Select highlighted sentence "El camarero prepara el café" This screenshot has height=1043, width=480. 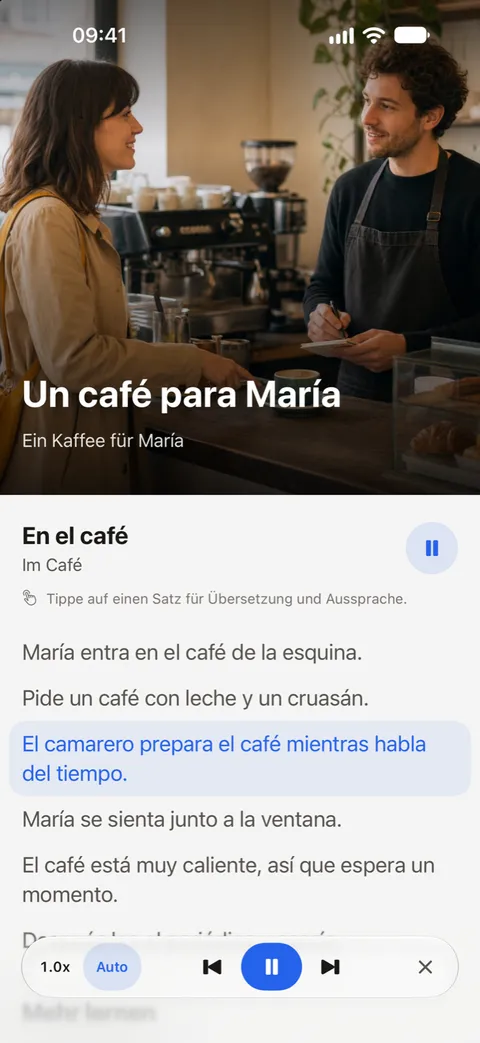click(240, 759)
